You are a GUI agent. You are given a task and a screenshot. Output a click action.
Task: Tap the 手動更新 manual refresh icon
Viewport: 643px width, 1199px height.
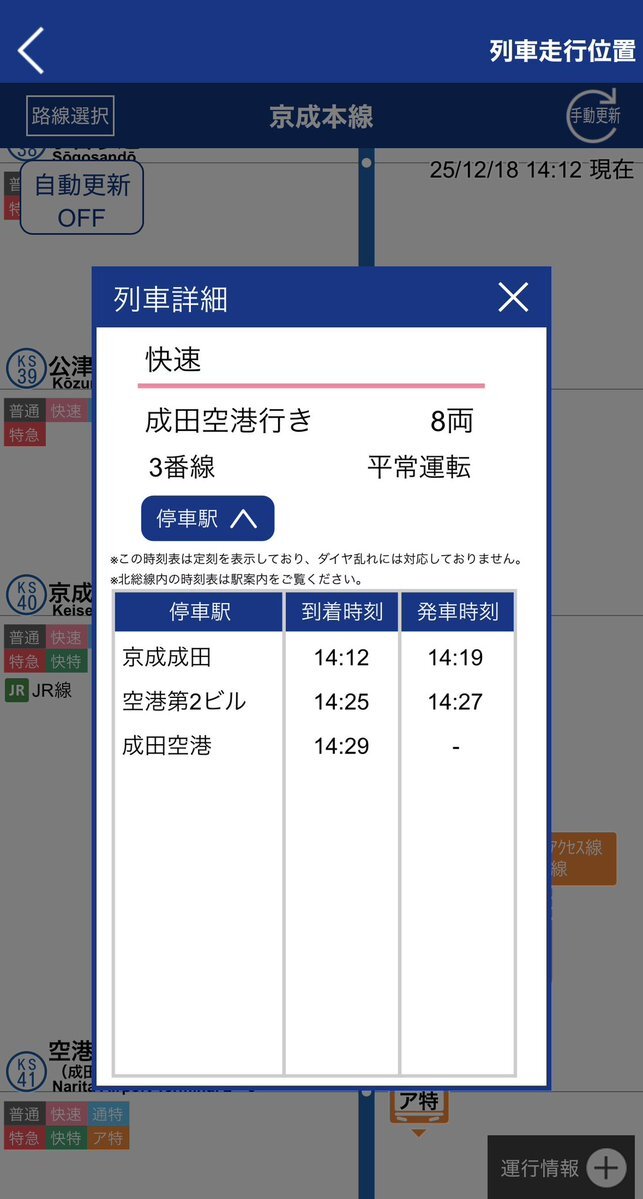pos(595,115)
